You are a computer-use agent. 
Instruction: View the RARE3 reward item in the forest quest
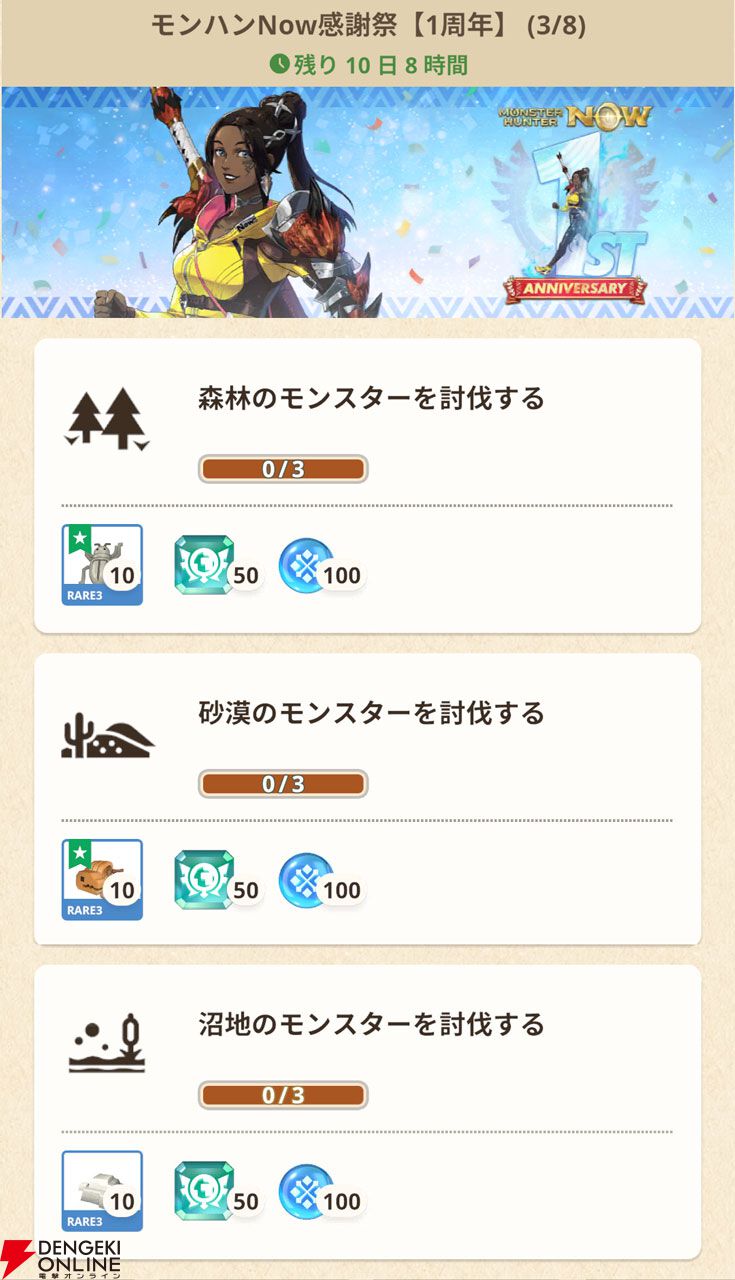102,565
